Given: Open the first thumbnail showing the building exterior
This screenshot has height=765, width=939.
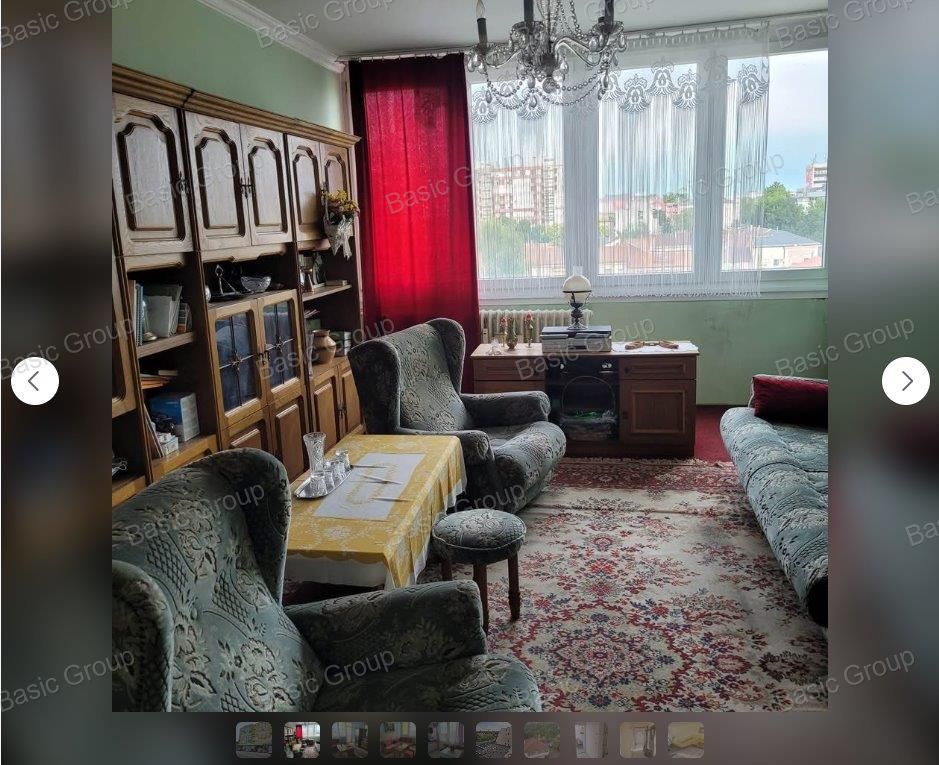Looking at the screenshot, I should (x=254, y=740).
